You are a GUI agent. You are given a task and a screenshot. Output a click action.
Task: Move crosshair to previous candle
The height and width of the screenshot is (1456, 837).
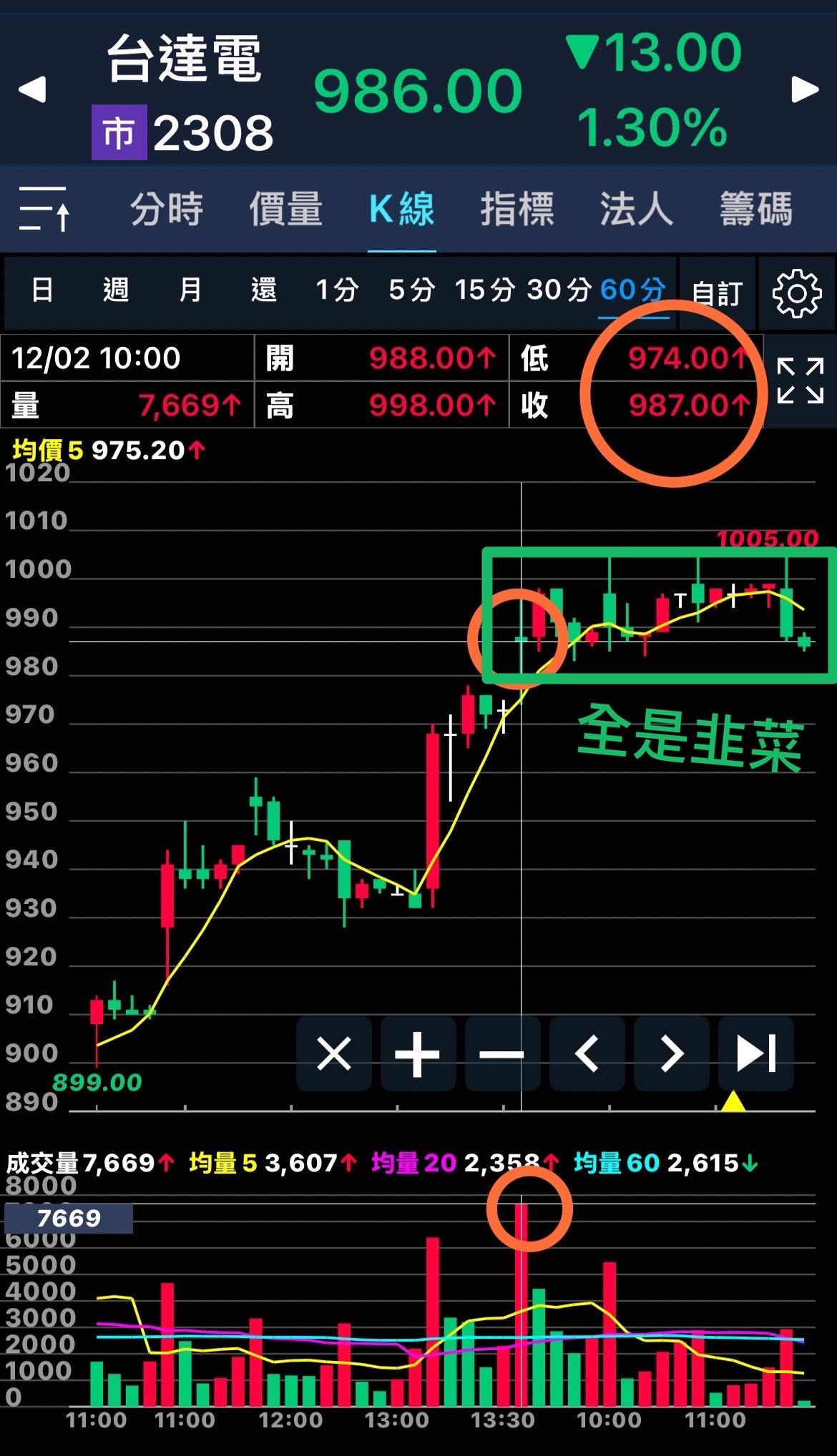(x=587, y=1053)
